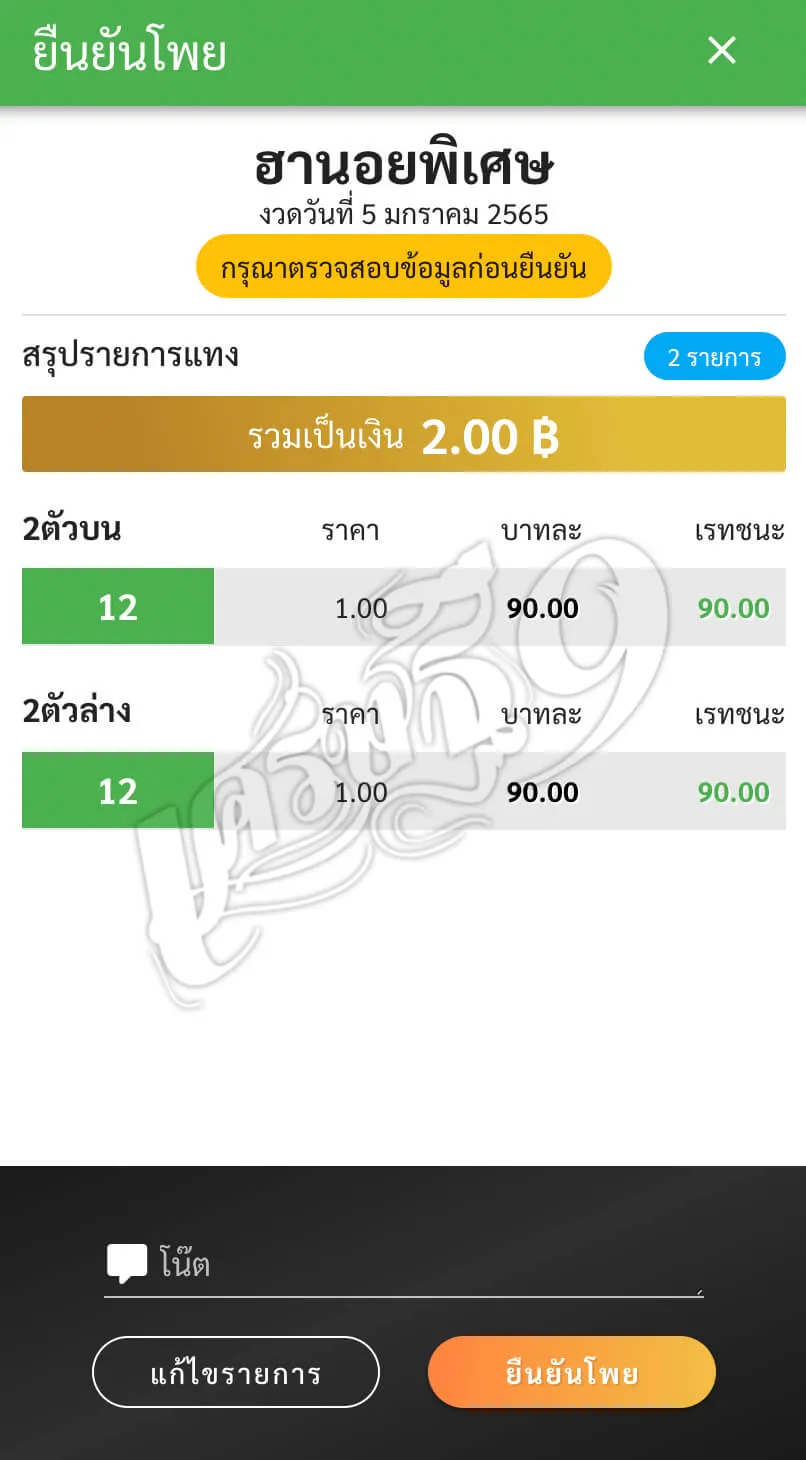This screenshot has width=806, height=1460.
Task: Expand the สรุปรายการแทง summary section
Action: click(131, 356)
